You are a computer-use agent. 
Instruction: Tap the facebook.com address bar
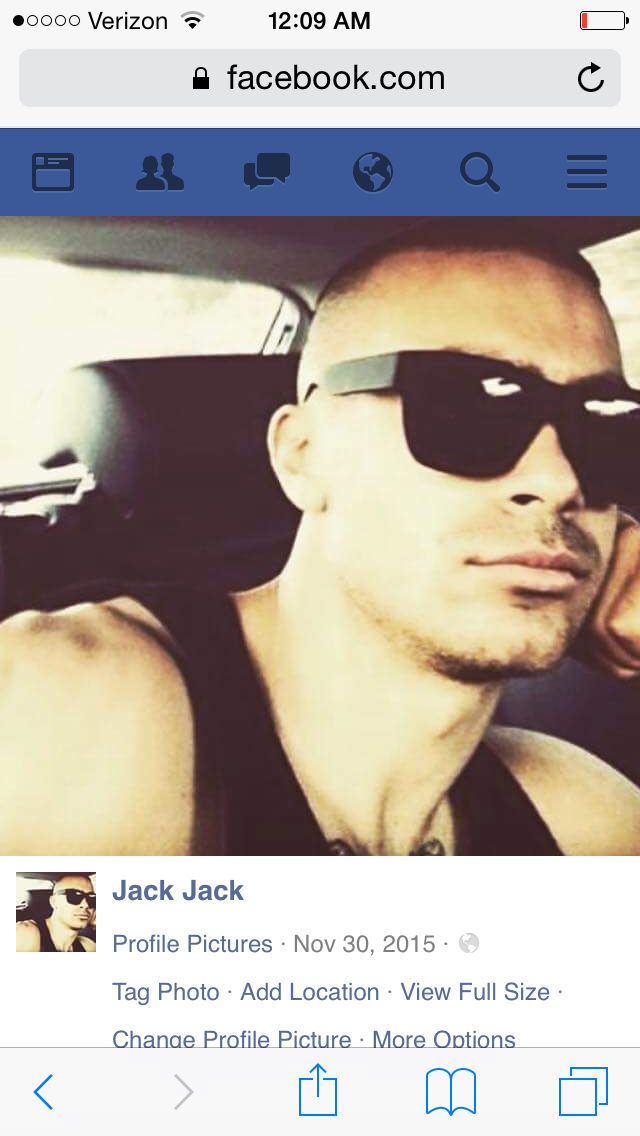pos(320,78)
